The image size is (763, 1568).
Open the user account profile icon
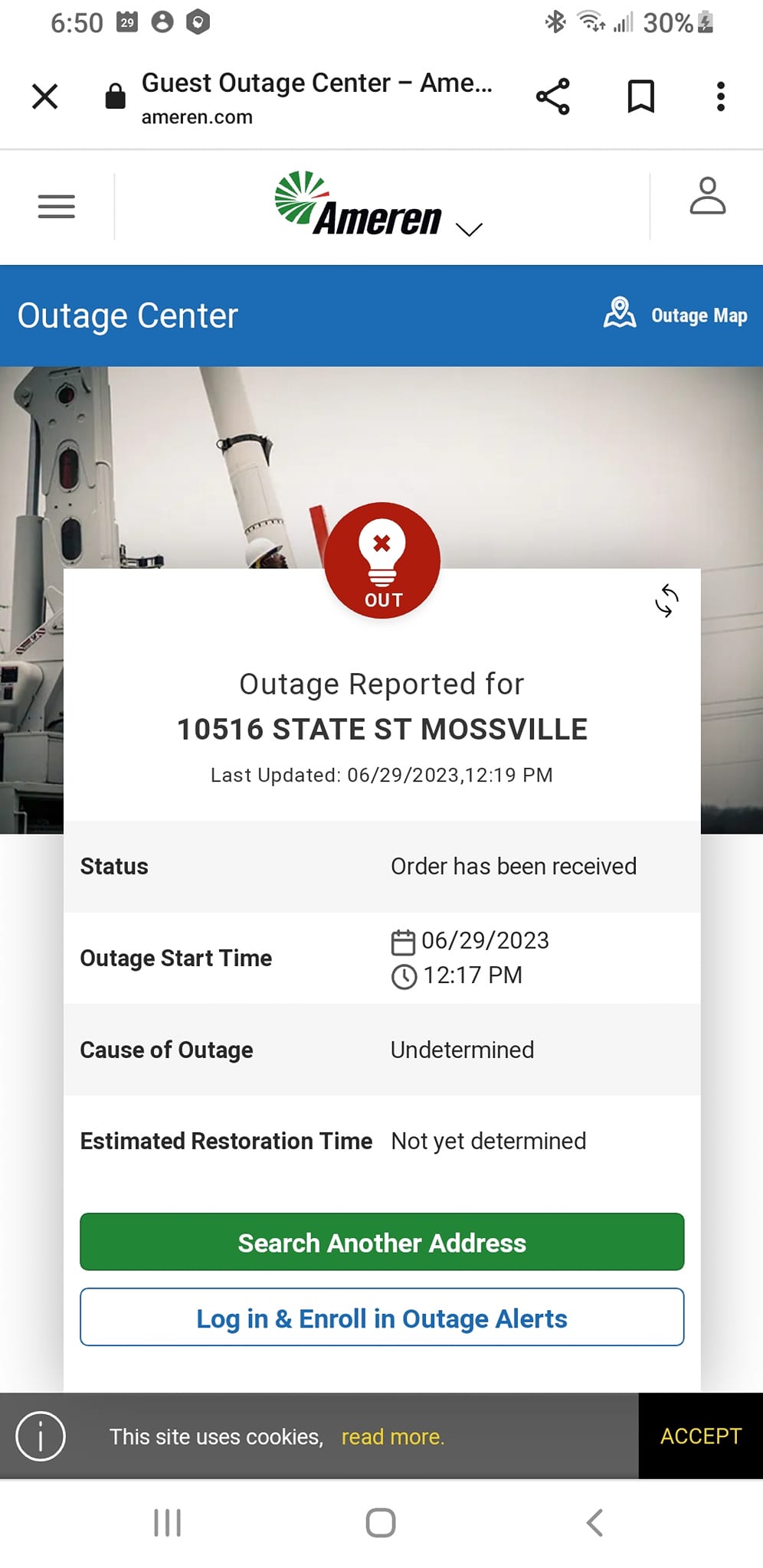tap(707, 197)
